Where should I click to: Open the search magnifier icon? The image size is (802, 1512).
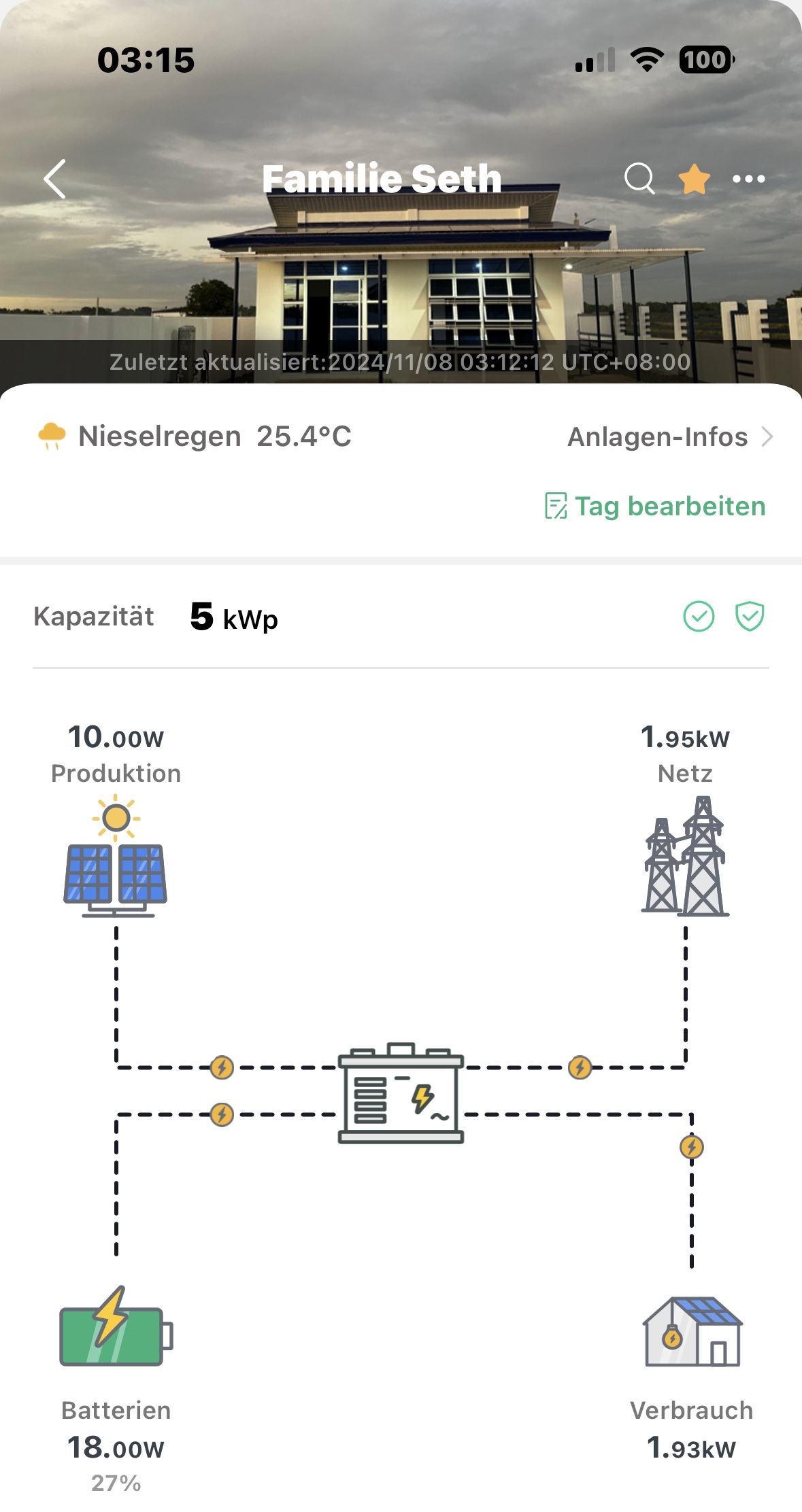point(639,179)
